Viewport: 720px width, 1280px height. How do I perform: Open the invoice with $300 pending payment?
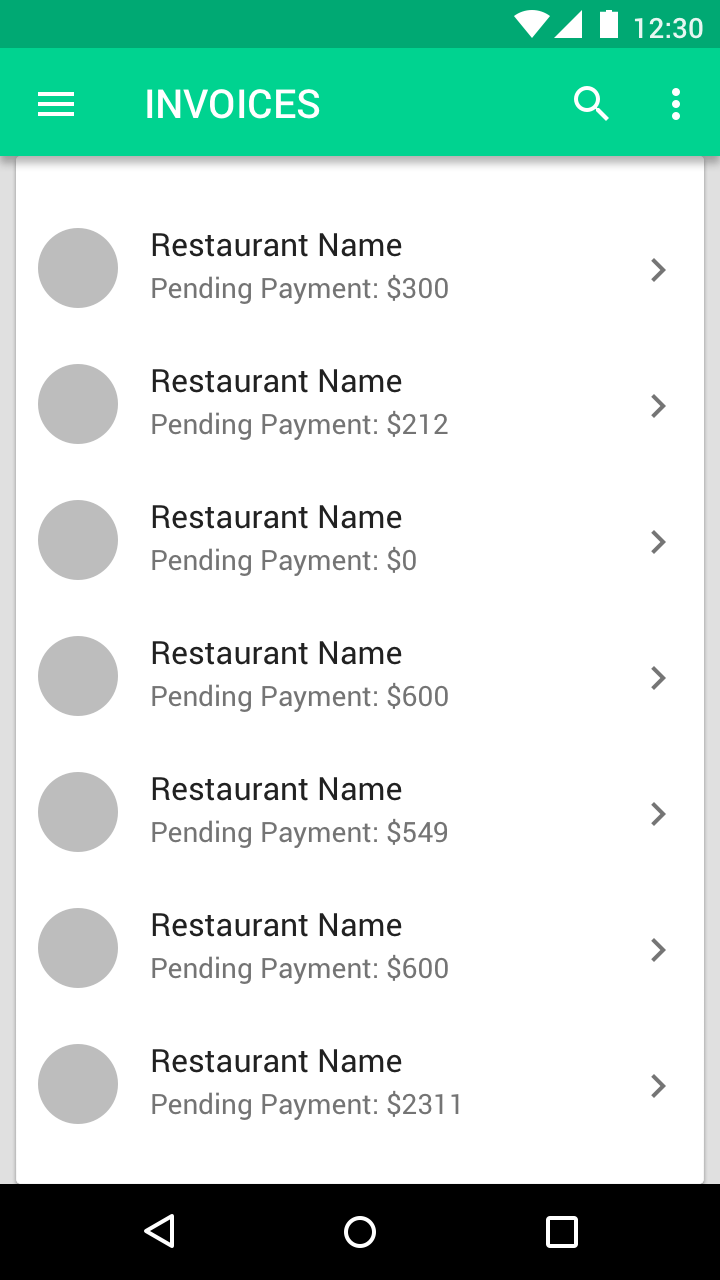coord(360,268)
